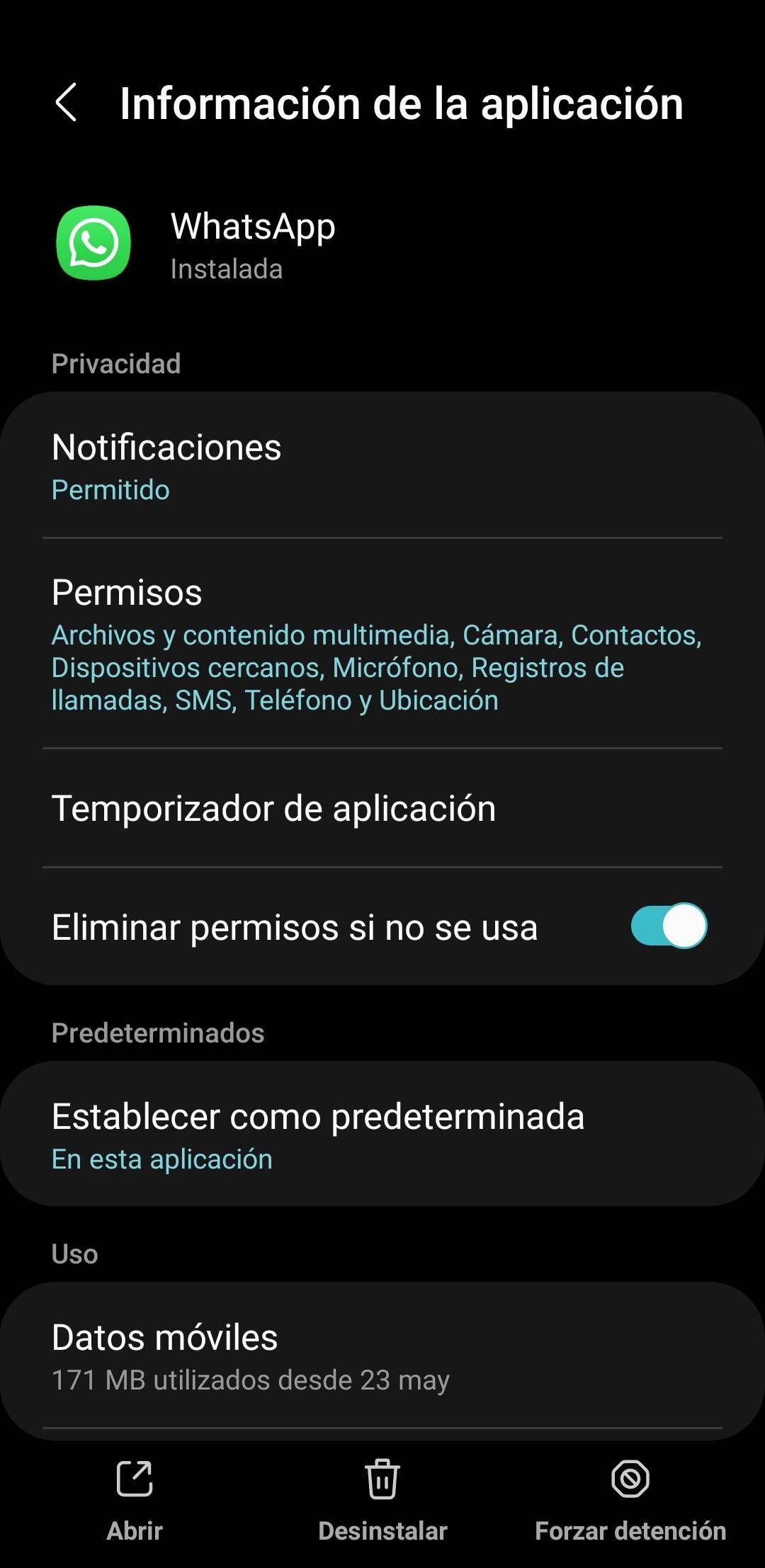Tap Forzar detención text label
765x1568 pixels.
(631, 1530)
